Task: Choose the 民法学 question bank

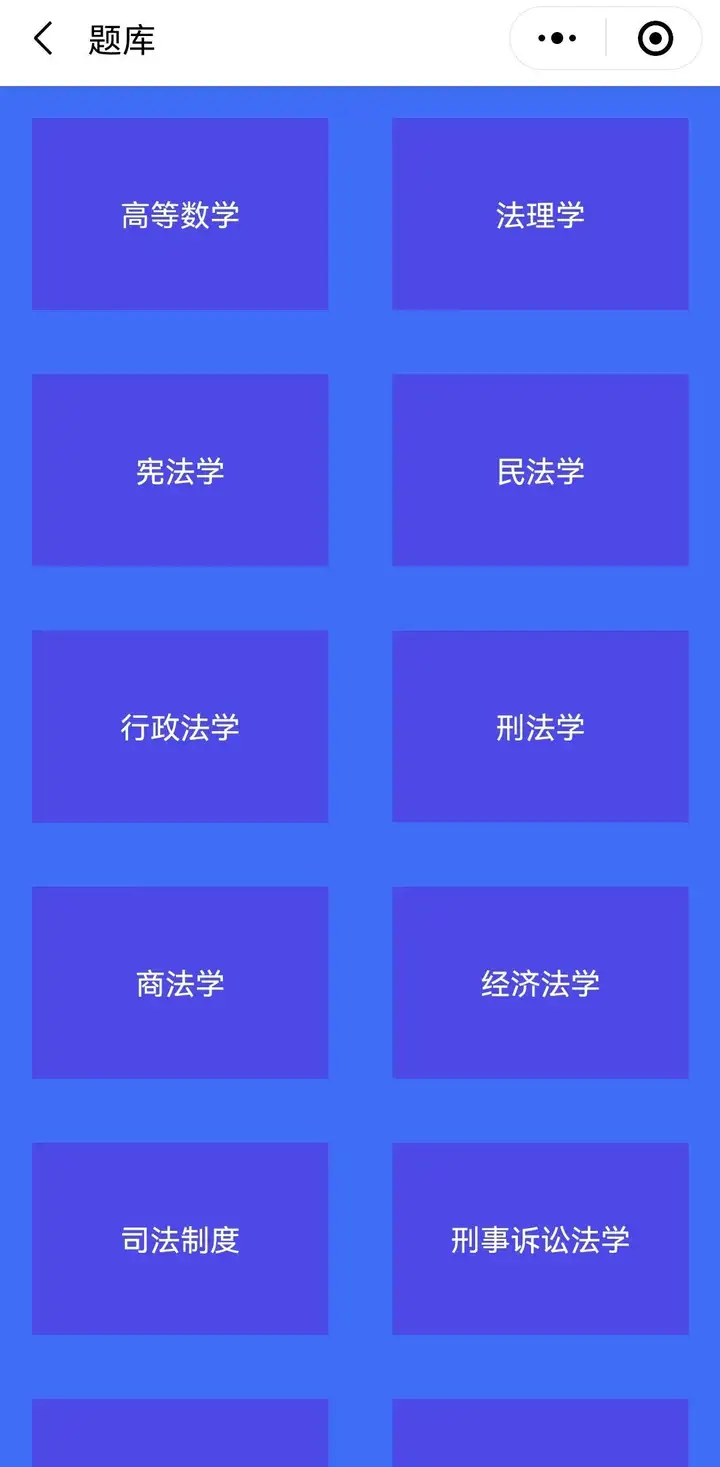Action: tap(540, 470)
